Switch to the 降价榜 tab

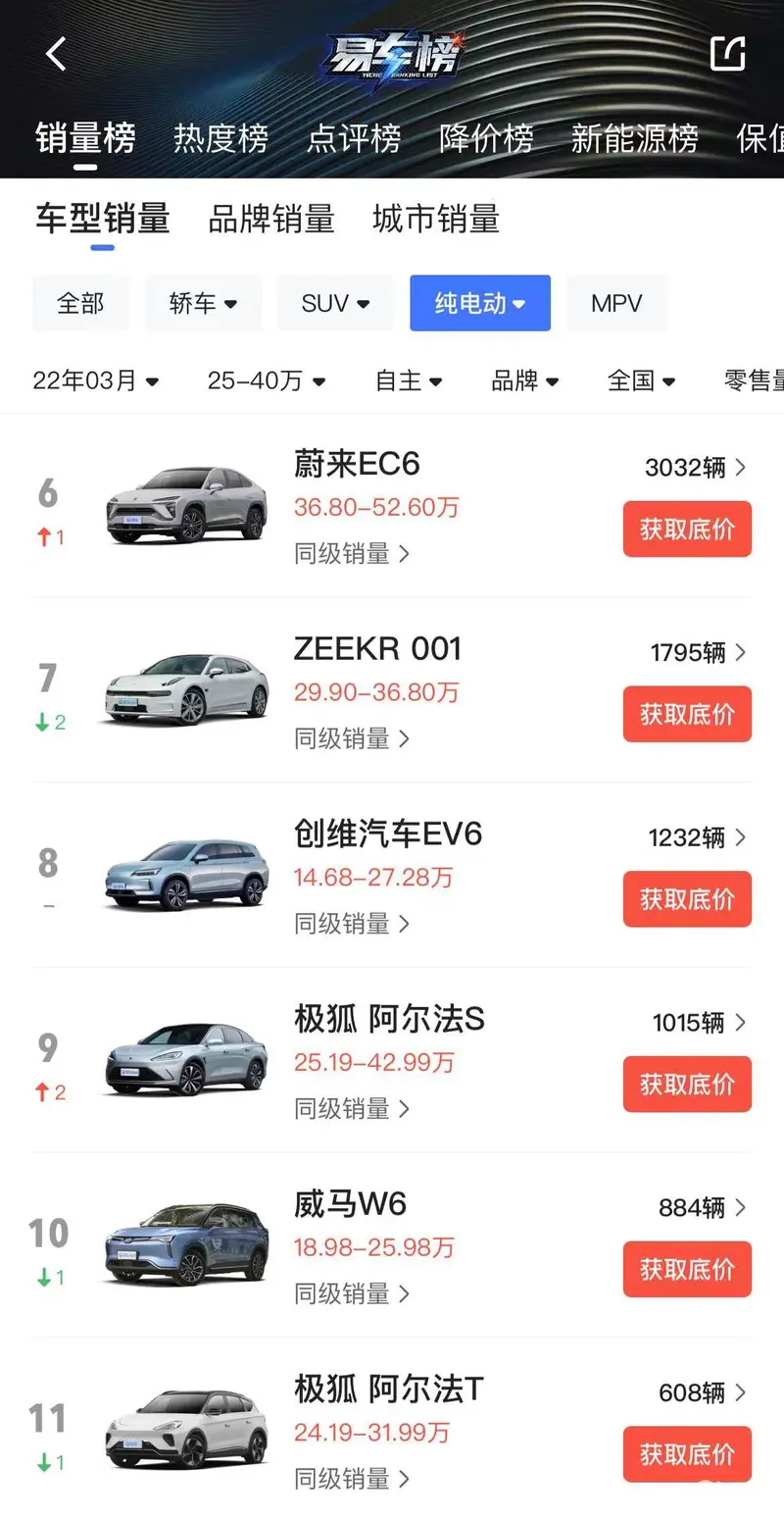[486, 138]
